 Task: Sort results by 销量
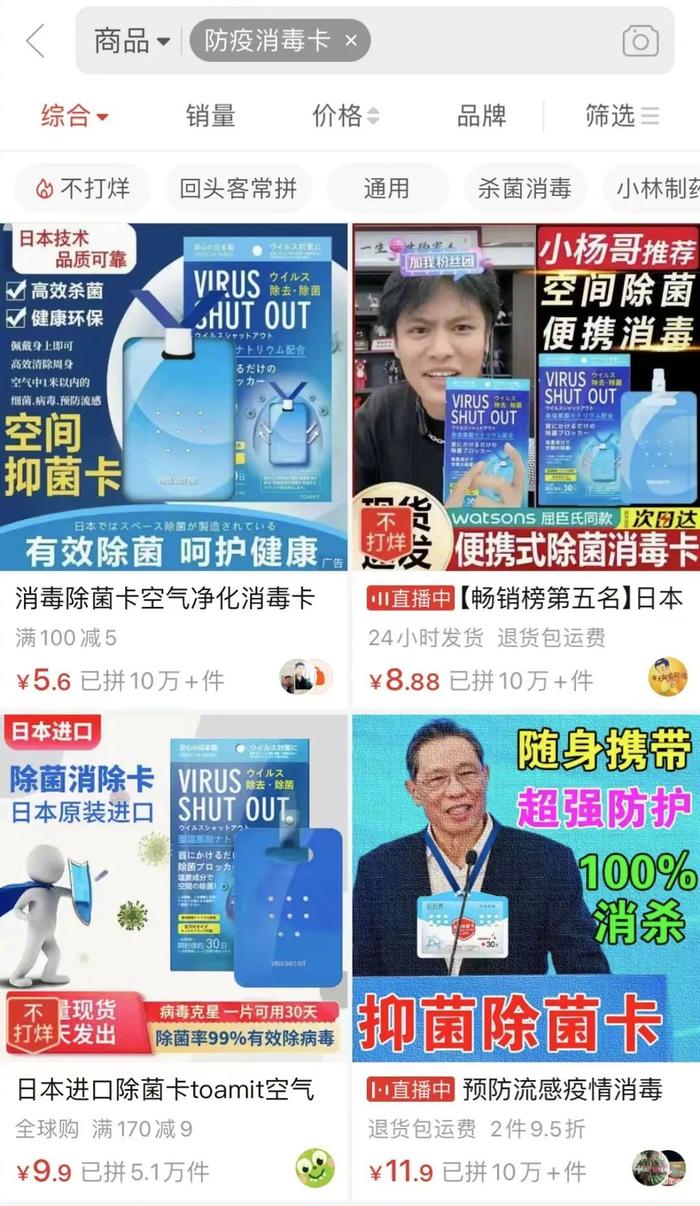(x=210, y=116)
